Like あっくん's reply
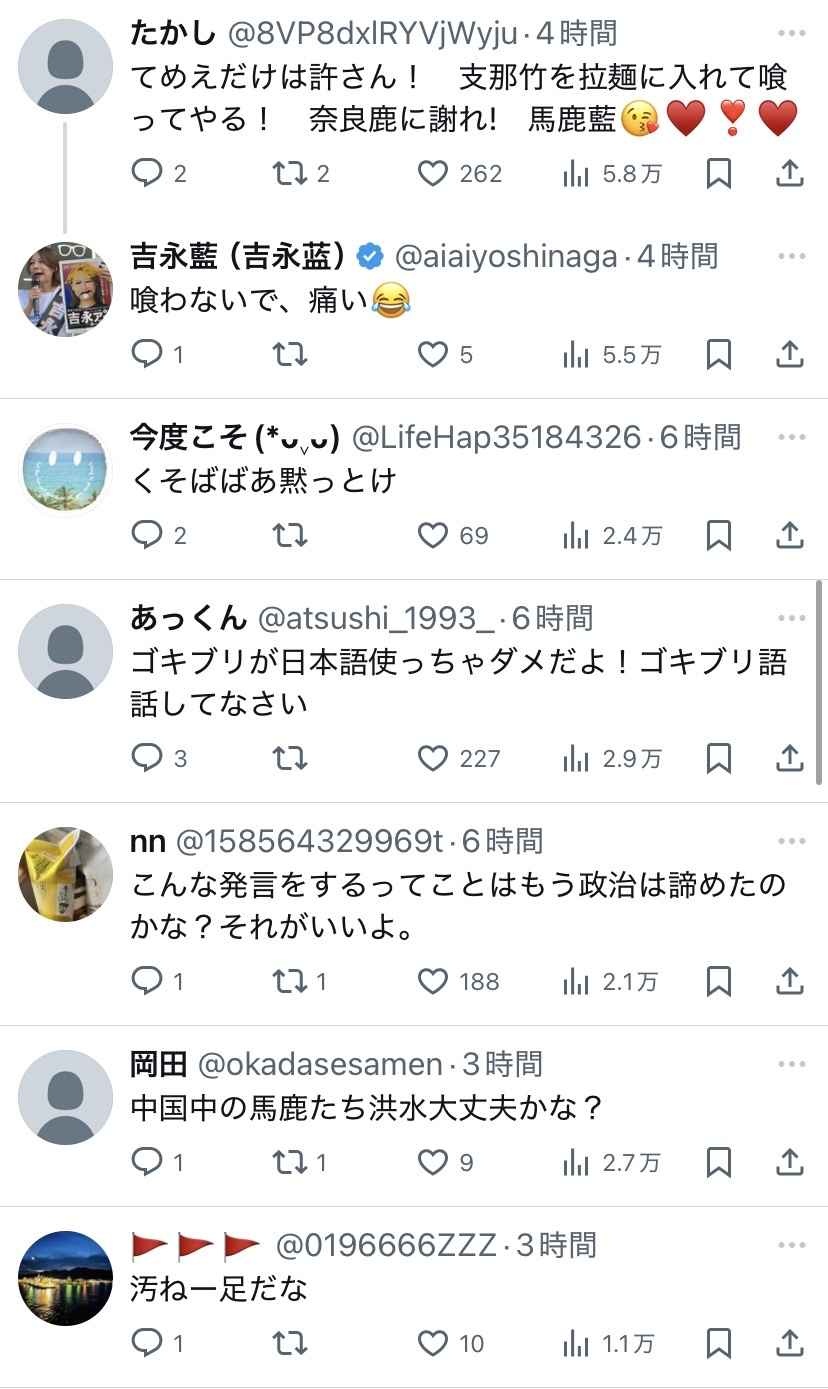 coord(432,759)
